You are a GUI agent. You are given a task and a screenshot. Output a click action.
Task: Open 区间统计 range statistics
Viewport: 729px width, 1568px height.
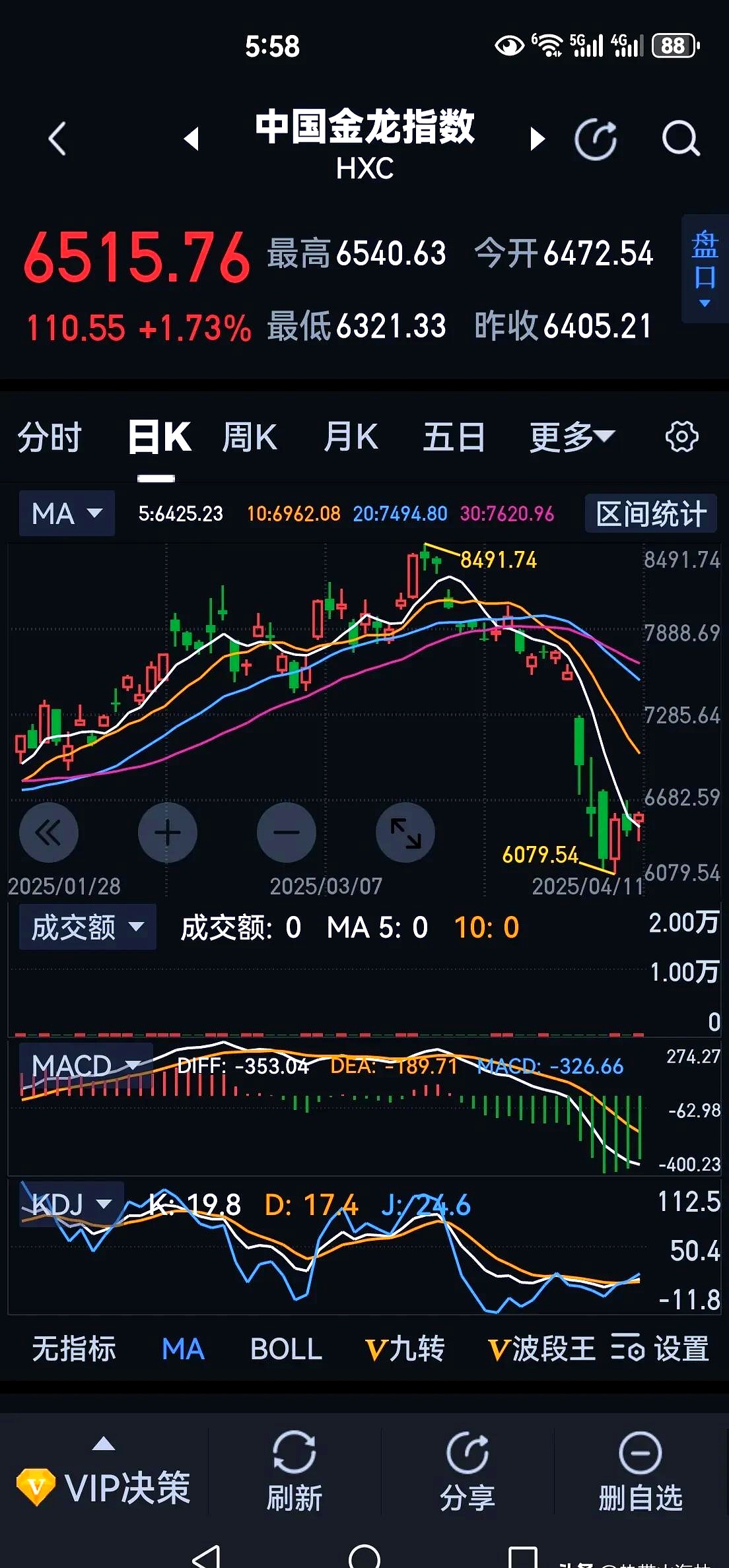pyautogui.click(x=650, y=513)
